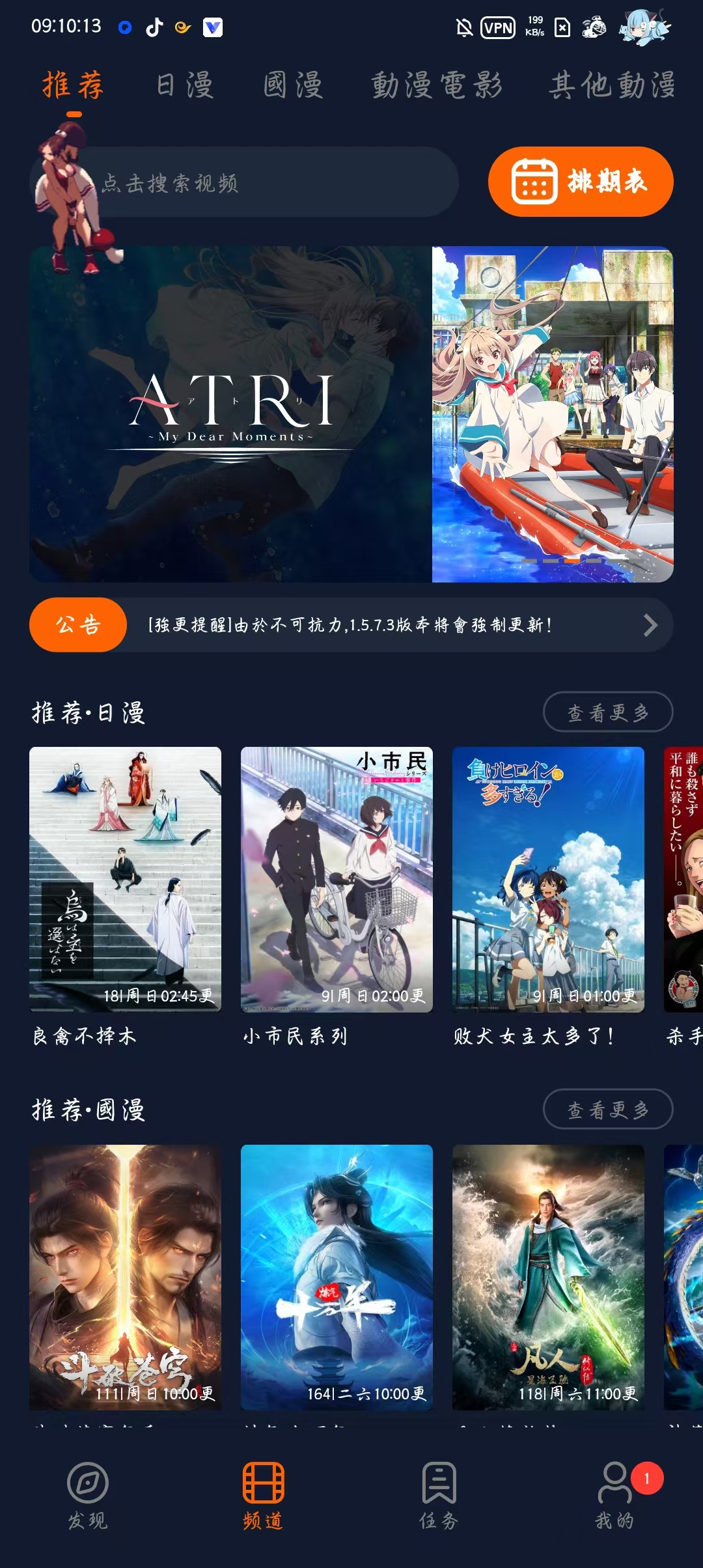Expand the announcement via its right chevron

tap(651, 626)
